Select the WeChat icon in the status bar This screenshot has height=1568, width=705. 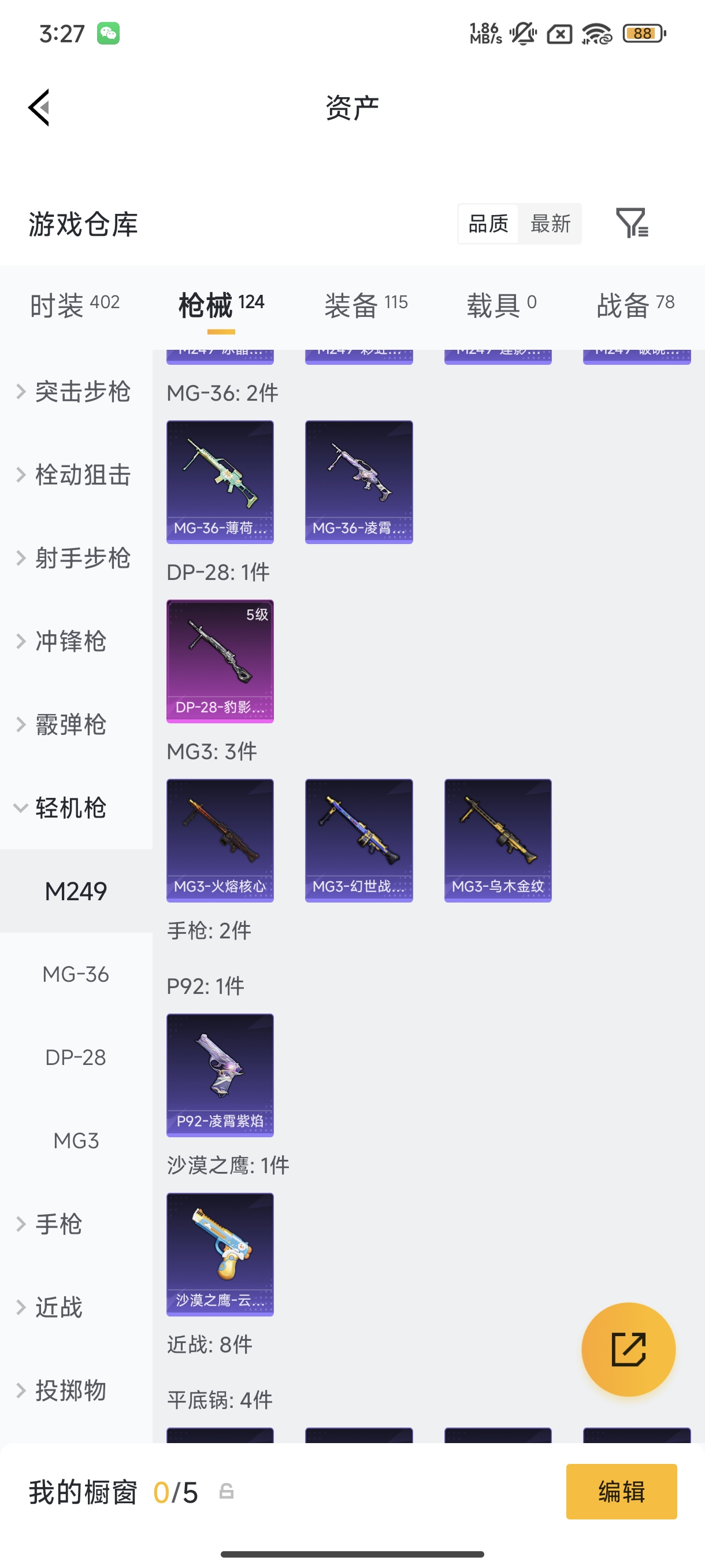pyautogui.click(x=108, y=34)
